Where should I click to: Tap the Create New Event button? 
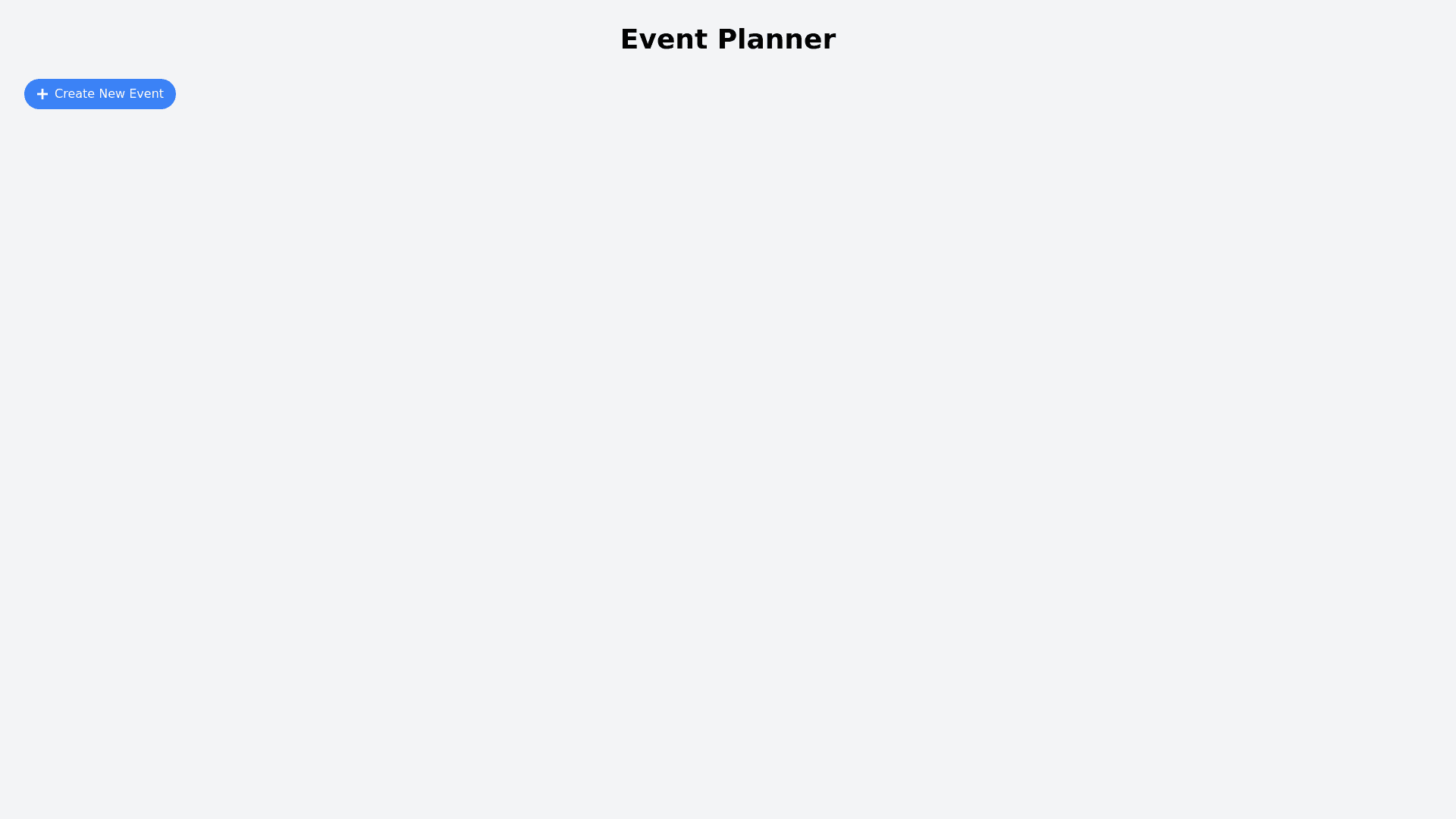(100, 94)
